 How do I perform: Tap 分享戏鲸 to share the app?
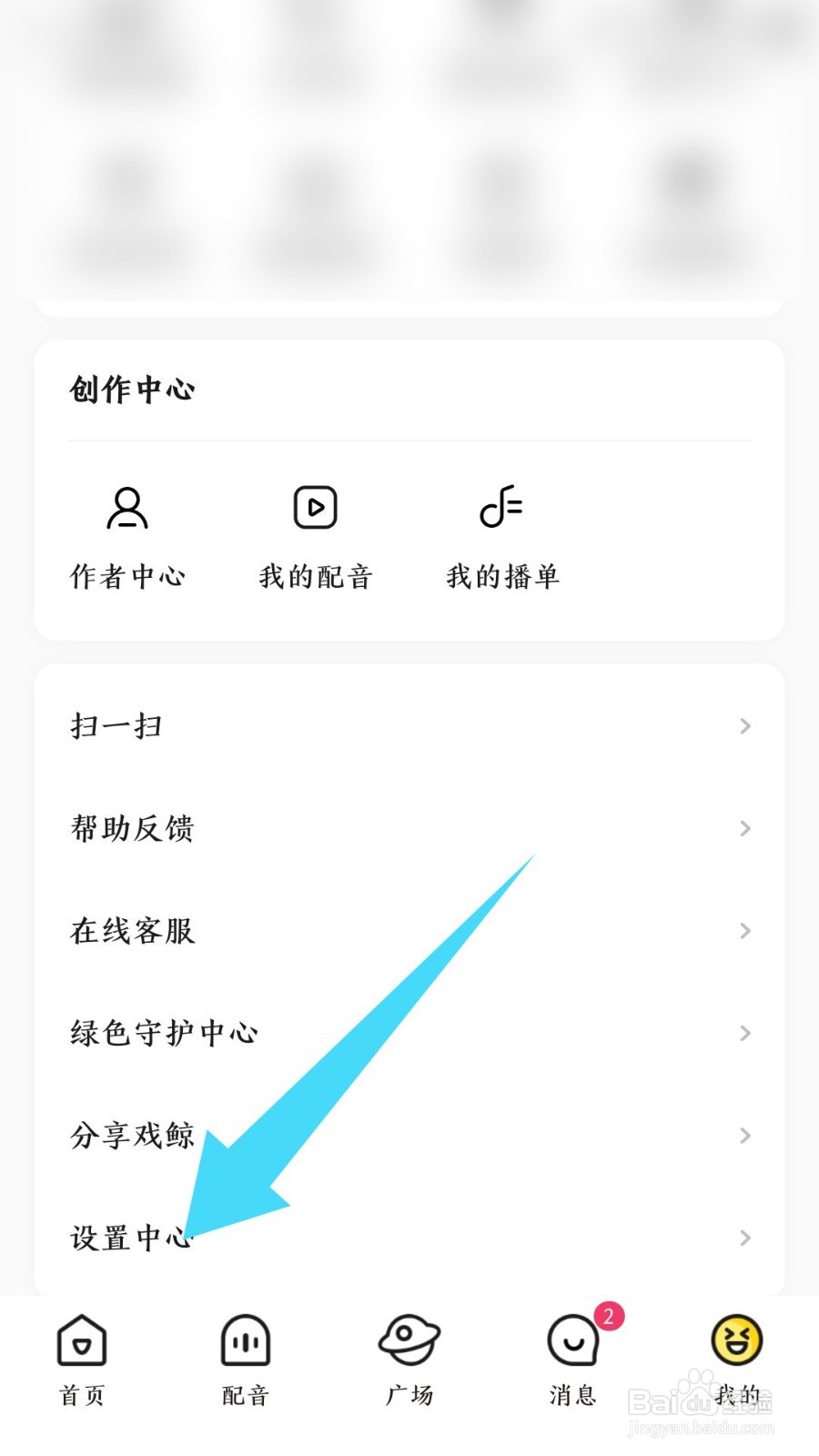click(x=132, y=1135)
